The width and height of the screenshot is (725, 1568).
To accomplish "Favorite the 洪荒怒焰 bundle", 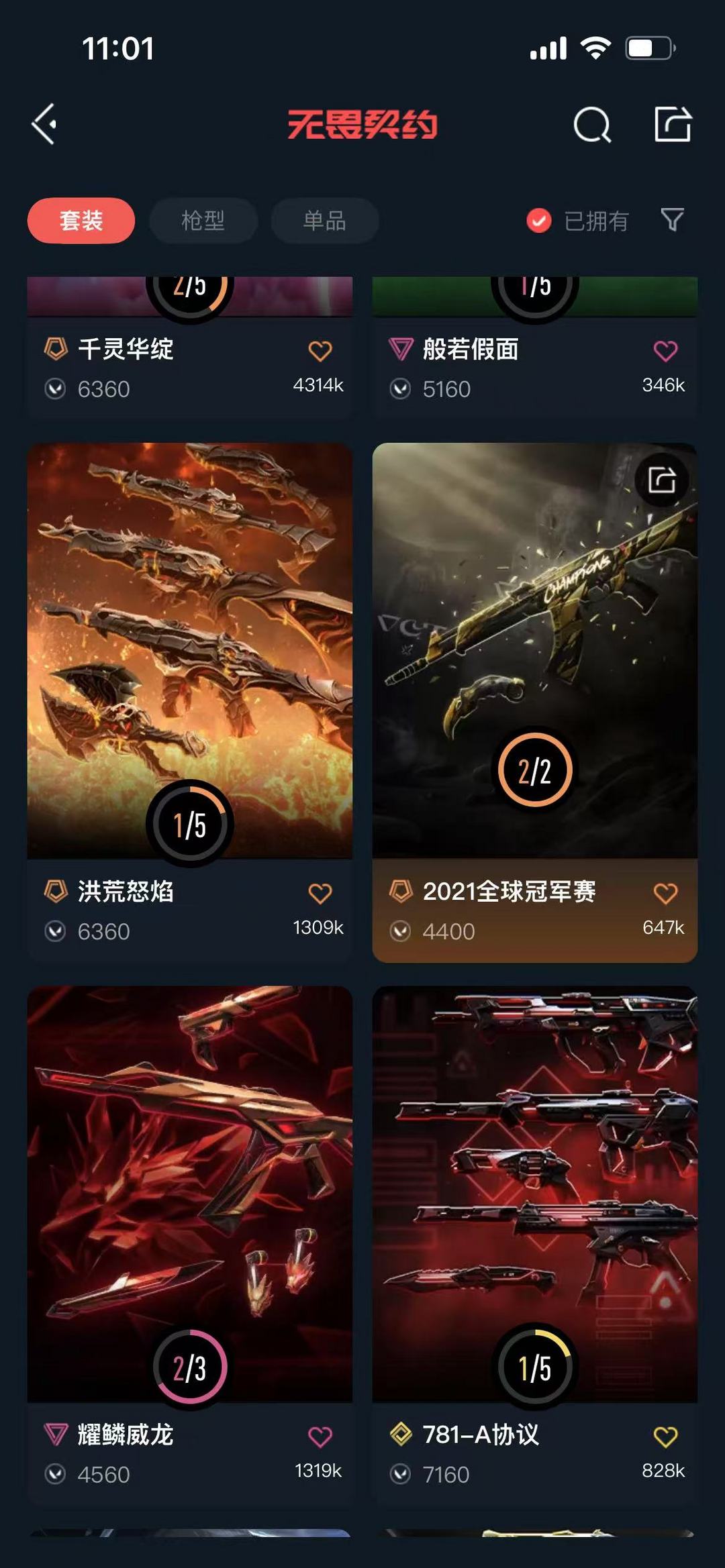I will [320, 893].
